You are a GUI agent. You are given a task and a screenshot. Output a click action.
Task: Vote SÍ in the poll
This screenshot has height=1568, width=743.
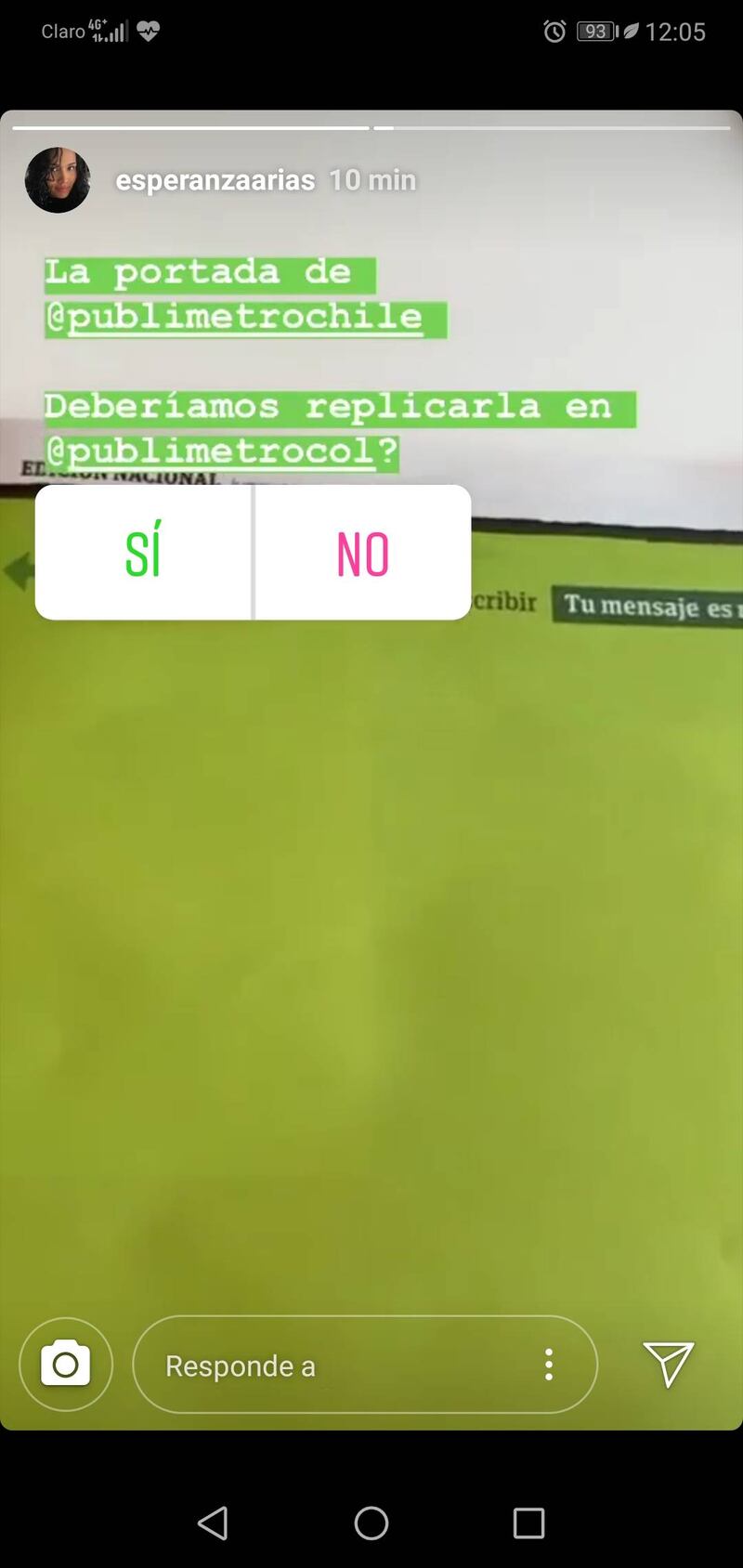click(x=143, y=553)
